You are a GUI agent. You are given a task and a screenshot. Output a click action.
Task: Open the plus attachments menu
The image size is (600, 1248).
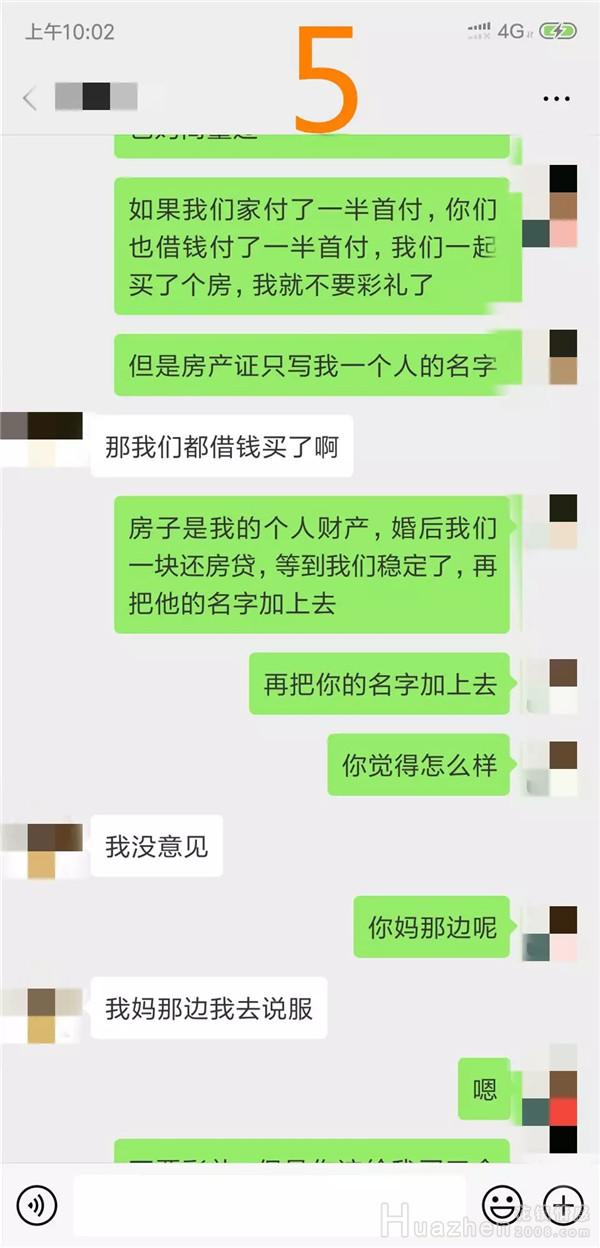tap(562, 1203)
